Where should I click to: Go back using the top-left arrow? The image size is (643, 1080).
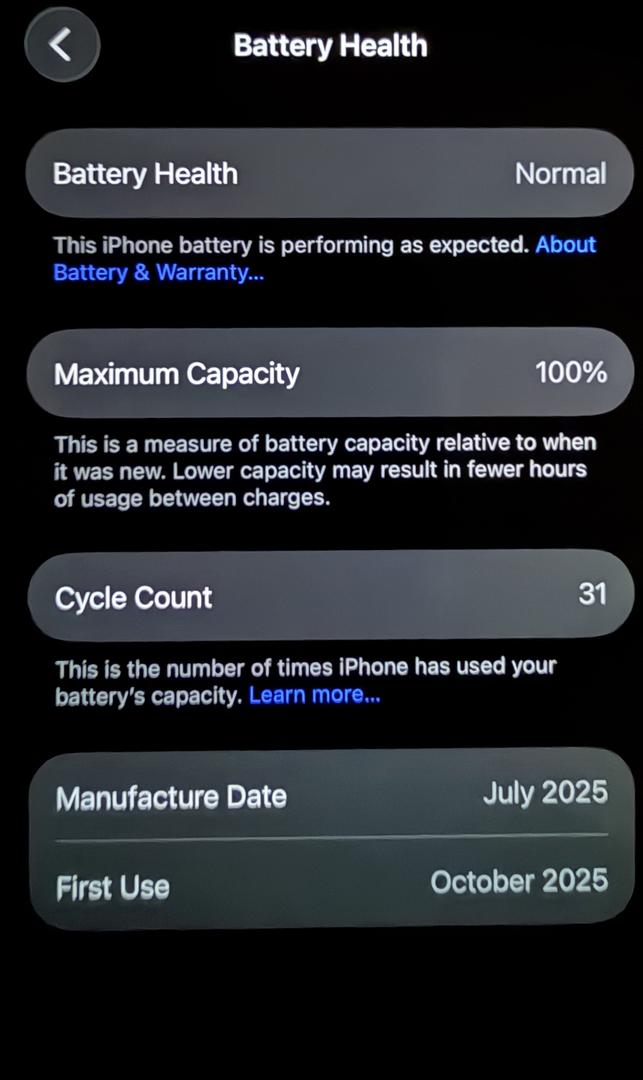coord(61,45)
